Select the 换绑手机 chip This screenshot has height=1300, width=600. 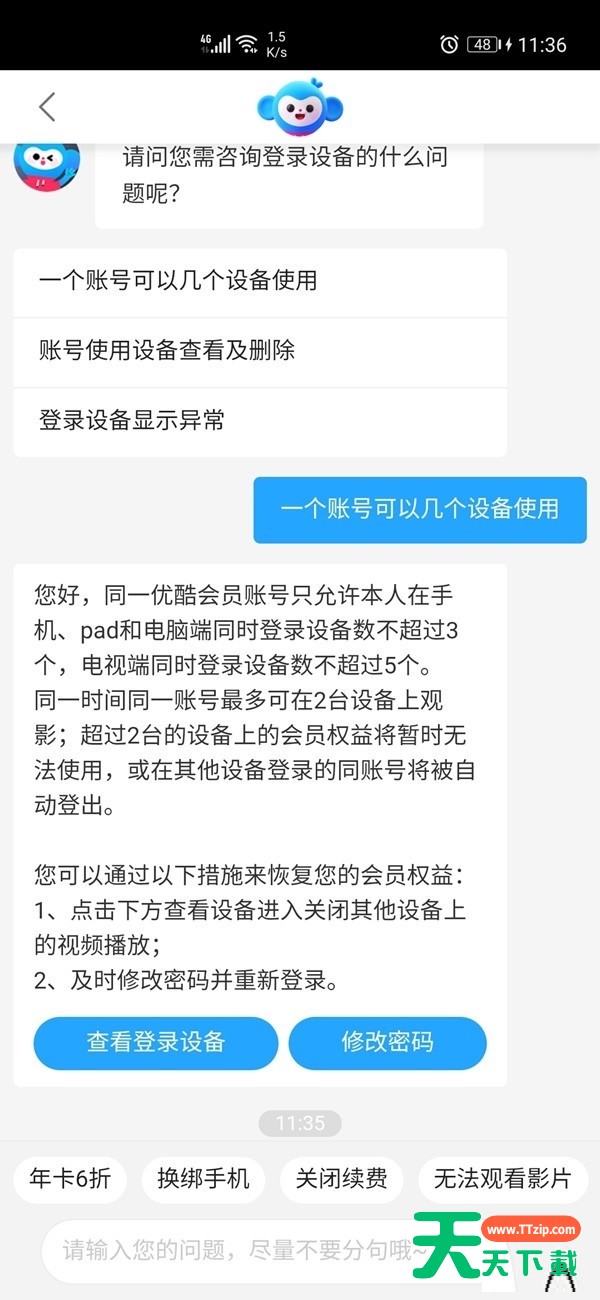(203, 1180)
